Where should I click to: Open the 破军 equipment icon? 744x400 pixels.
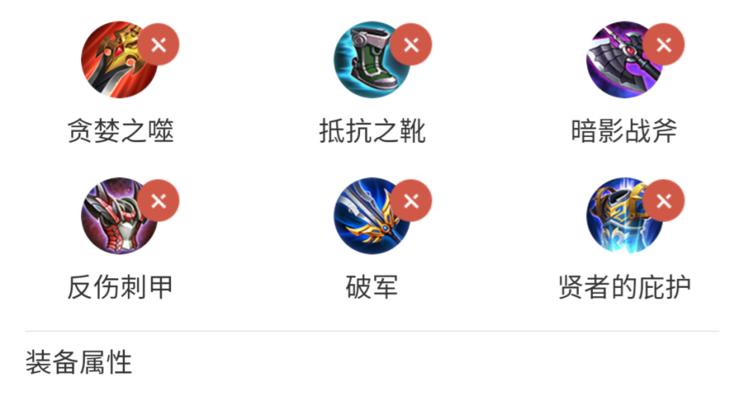coord(368,217)
